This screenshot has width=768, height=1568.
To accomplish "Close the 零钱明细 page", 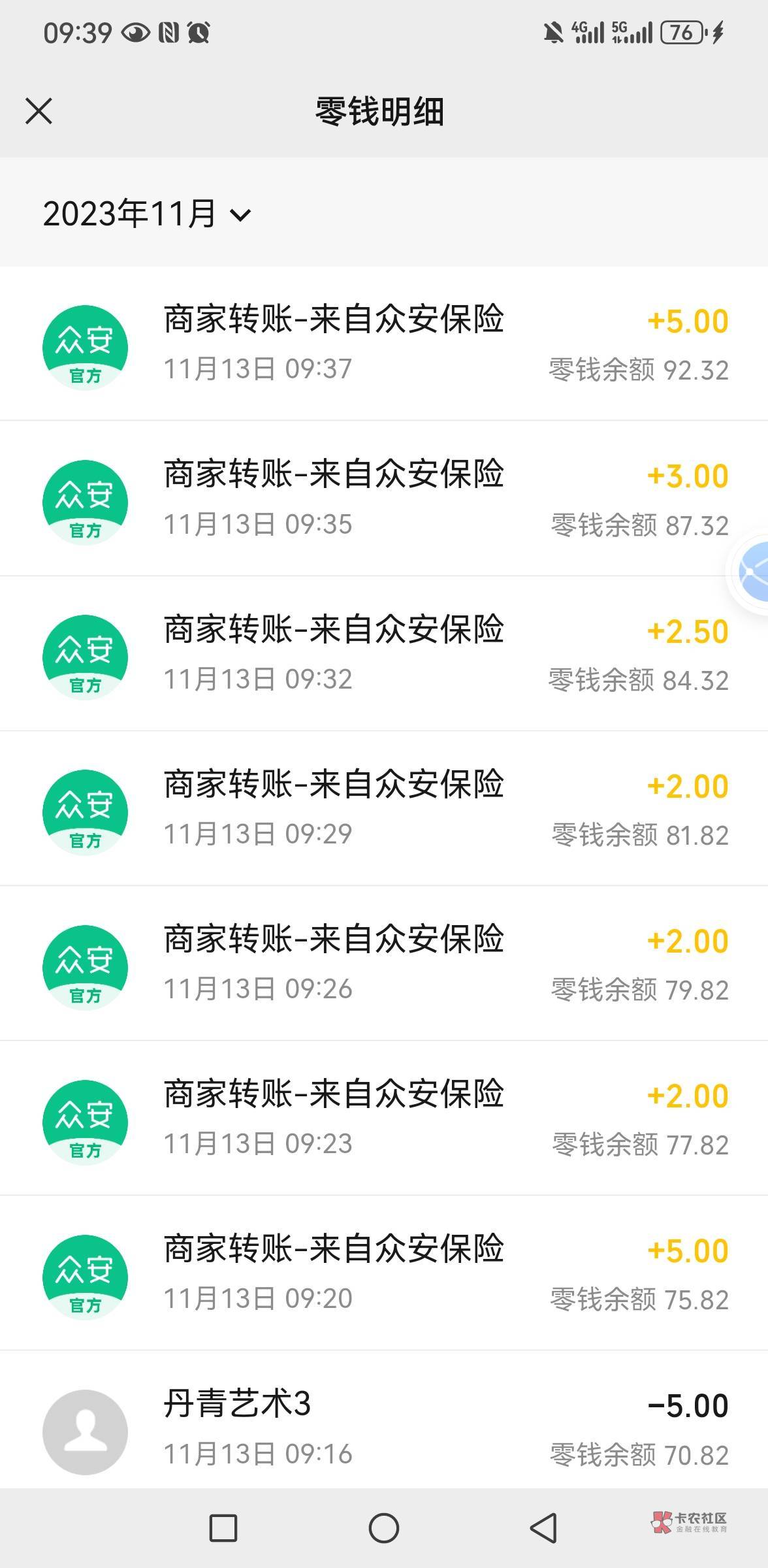I will tap(39, 110).
